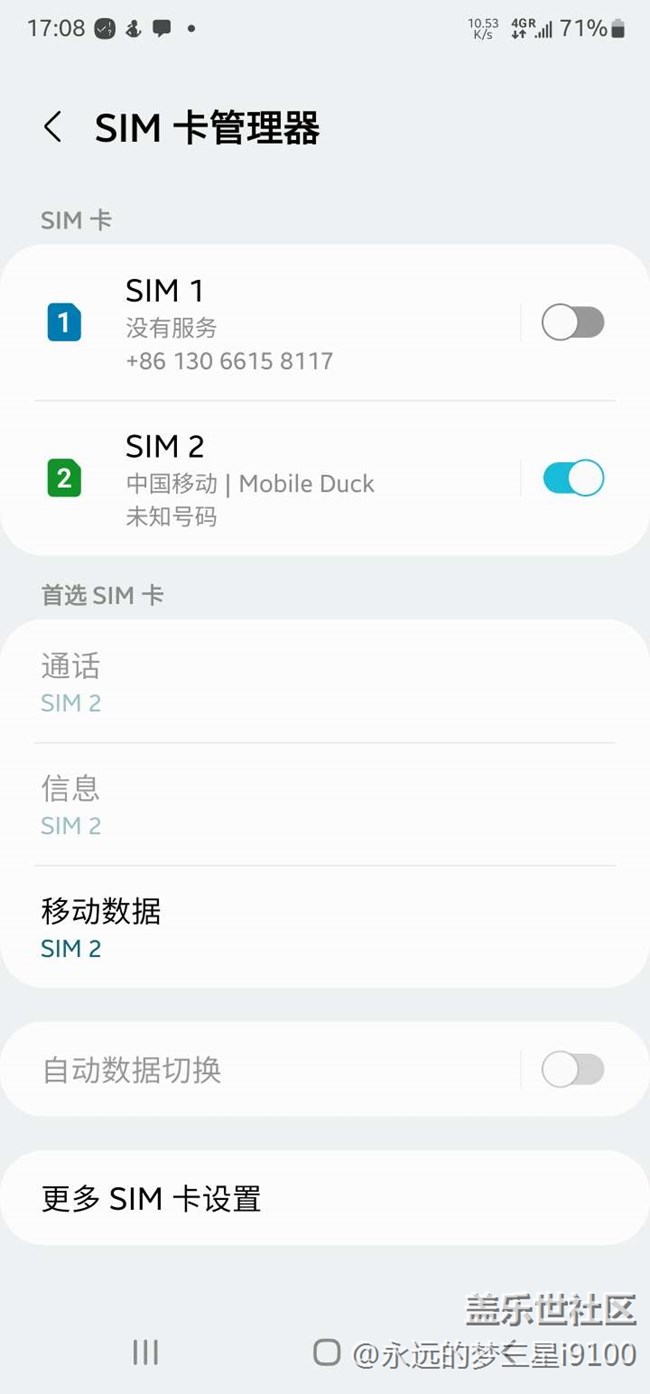Viewport: 650px width, 1394px height.
Task: Open recent apps from navigation bar
Action: tap(146, 1352)
